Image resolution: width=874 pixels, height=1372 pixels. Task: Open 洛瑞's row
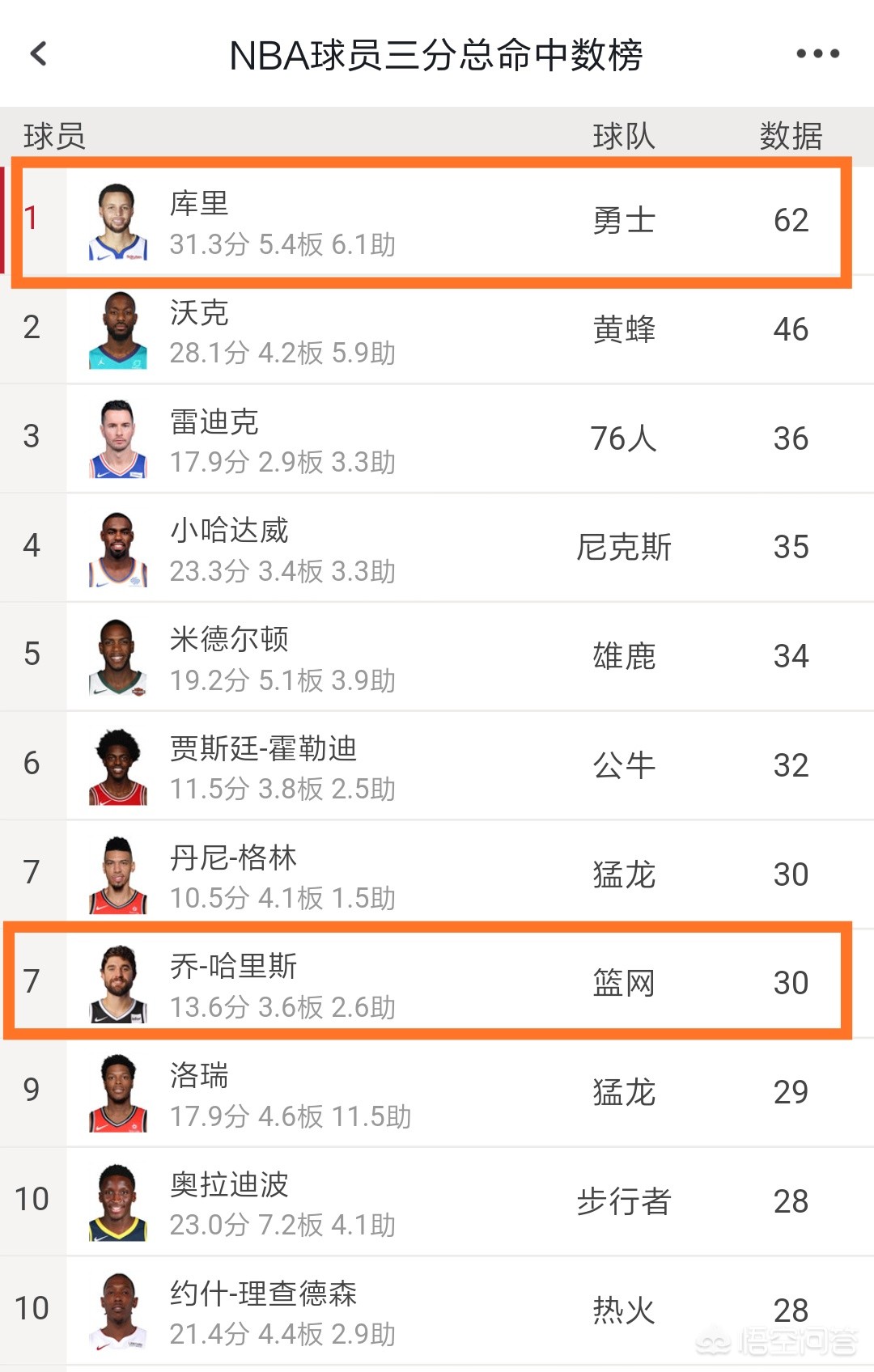(x=437, y=1092)
